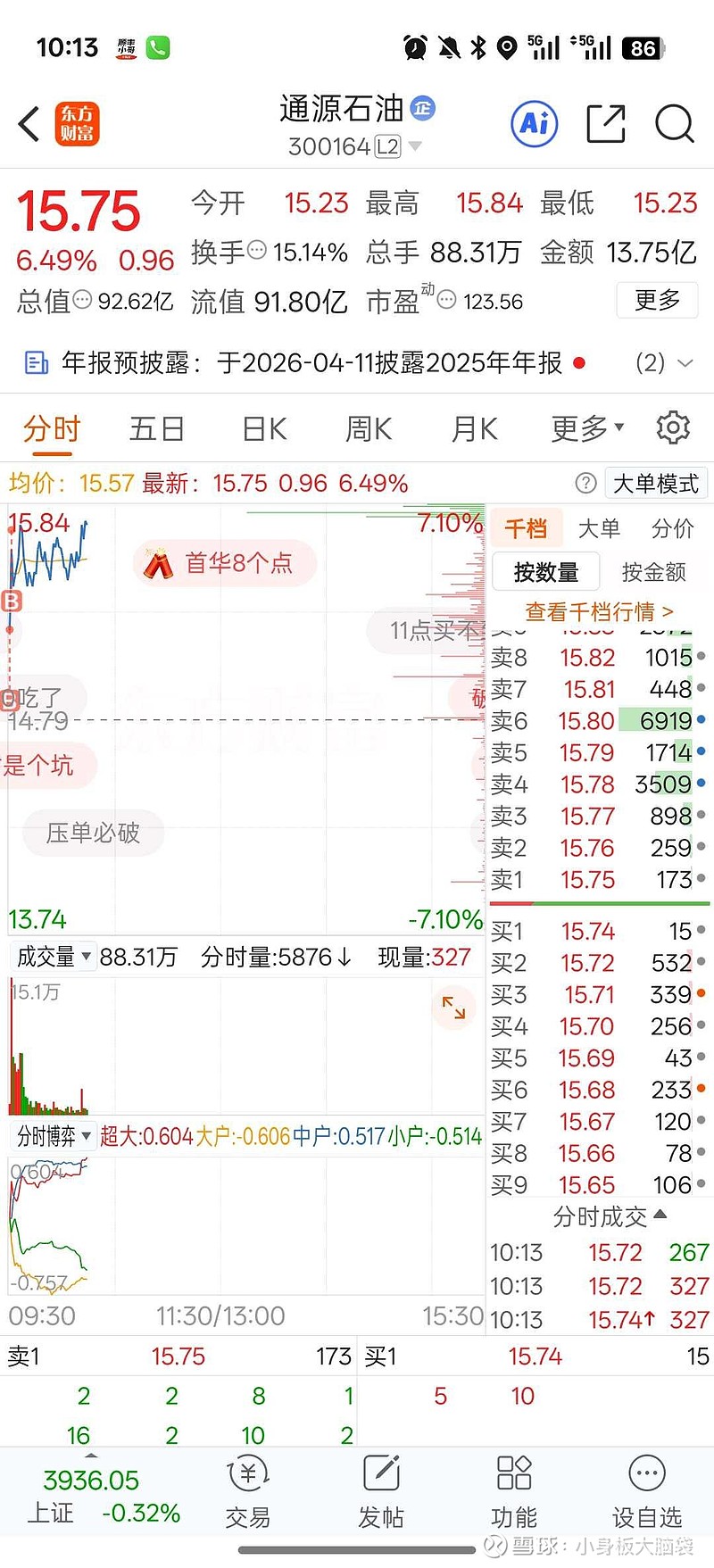
Task: Open chart settings gear
Action: 673,428
